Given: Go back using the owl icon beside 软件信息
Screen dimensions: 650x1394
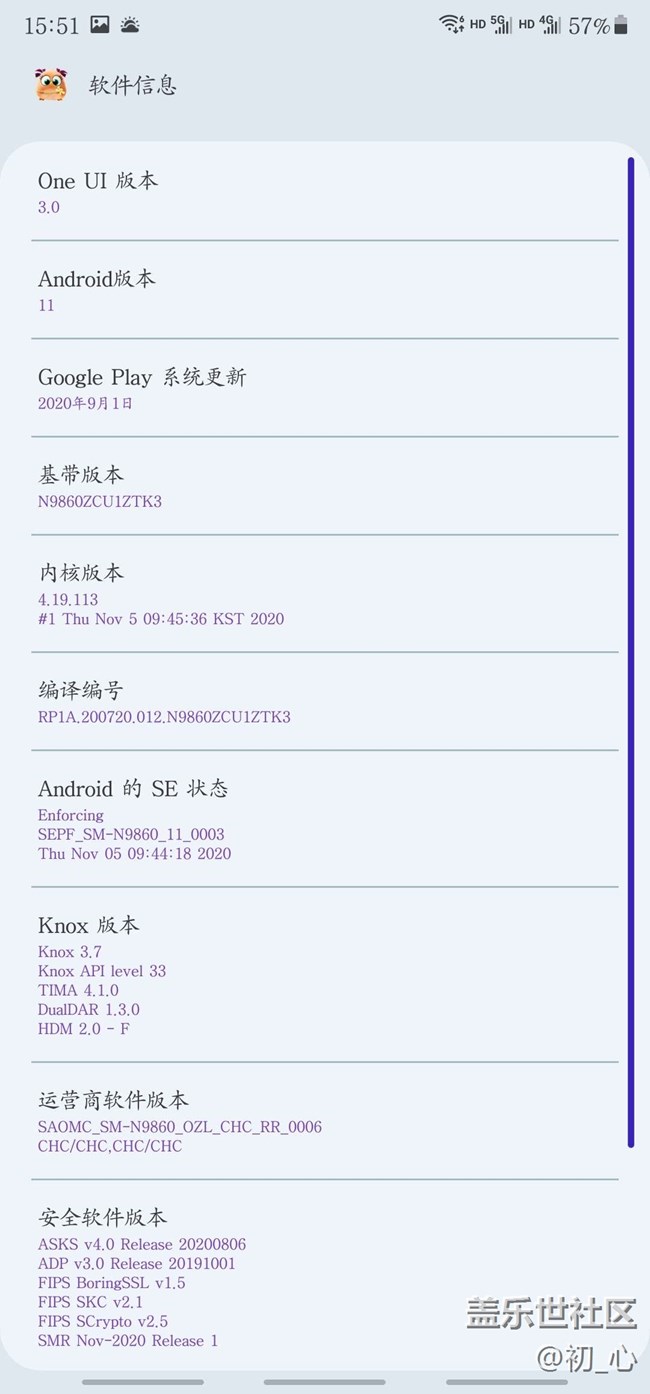Looking at the screenshot, I should coord(51,85).
